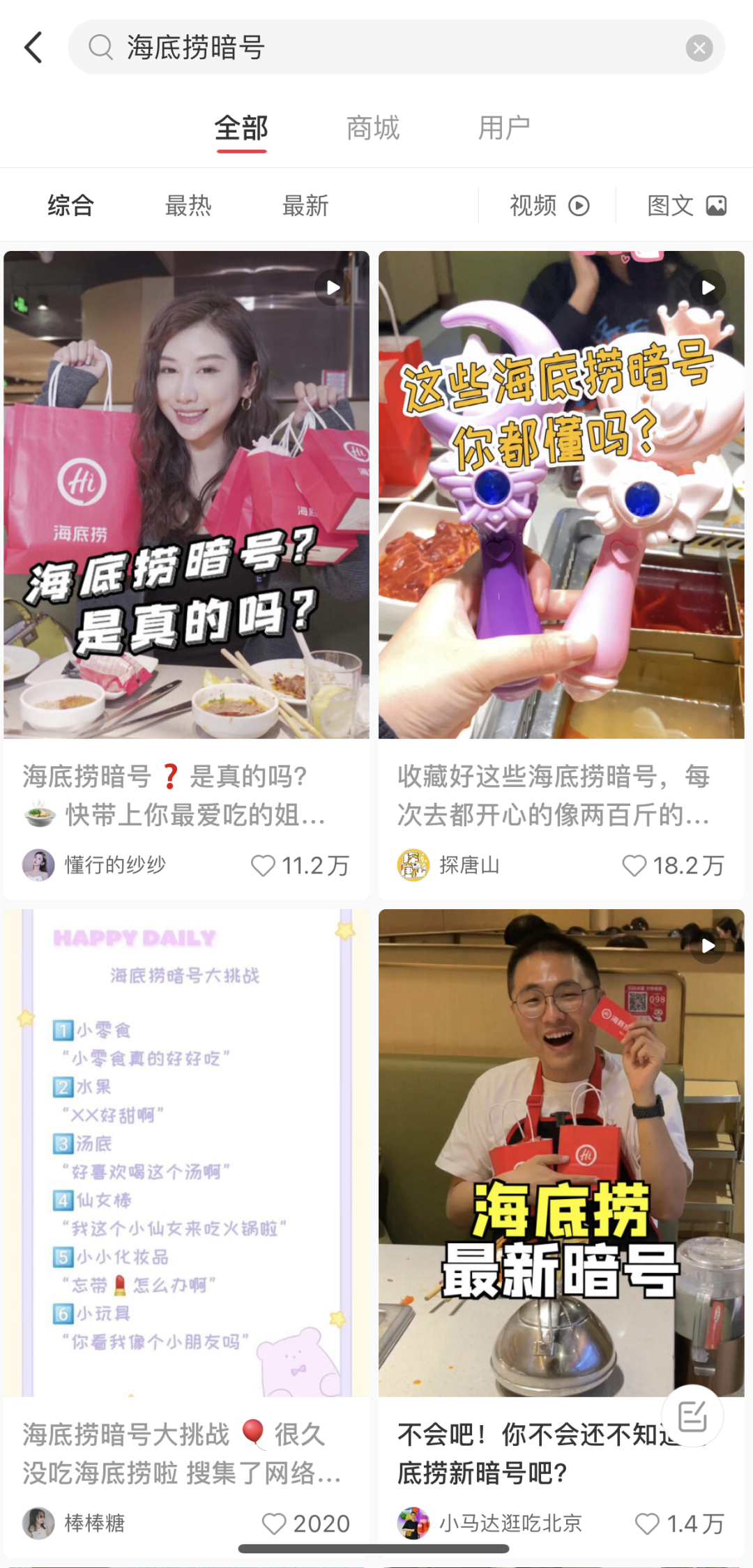Viewport: 753px width, 1568px height.
Task: Switch to the 商城 tab
Action: pos(373,128)
